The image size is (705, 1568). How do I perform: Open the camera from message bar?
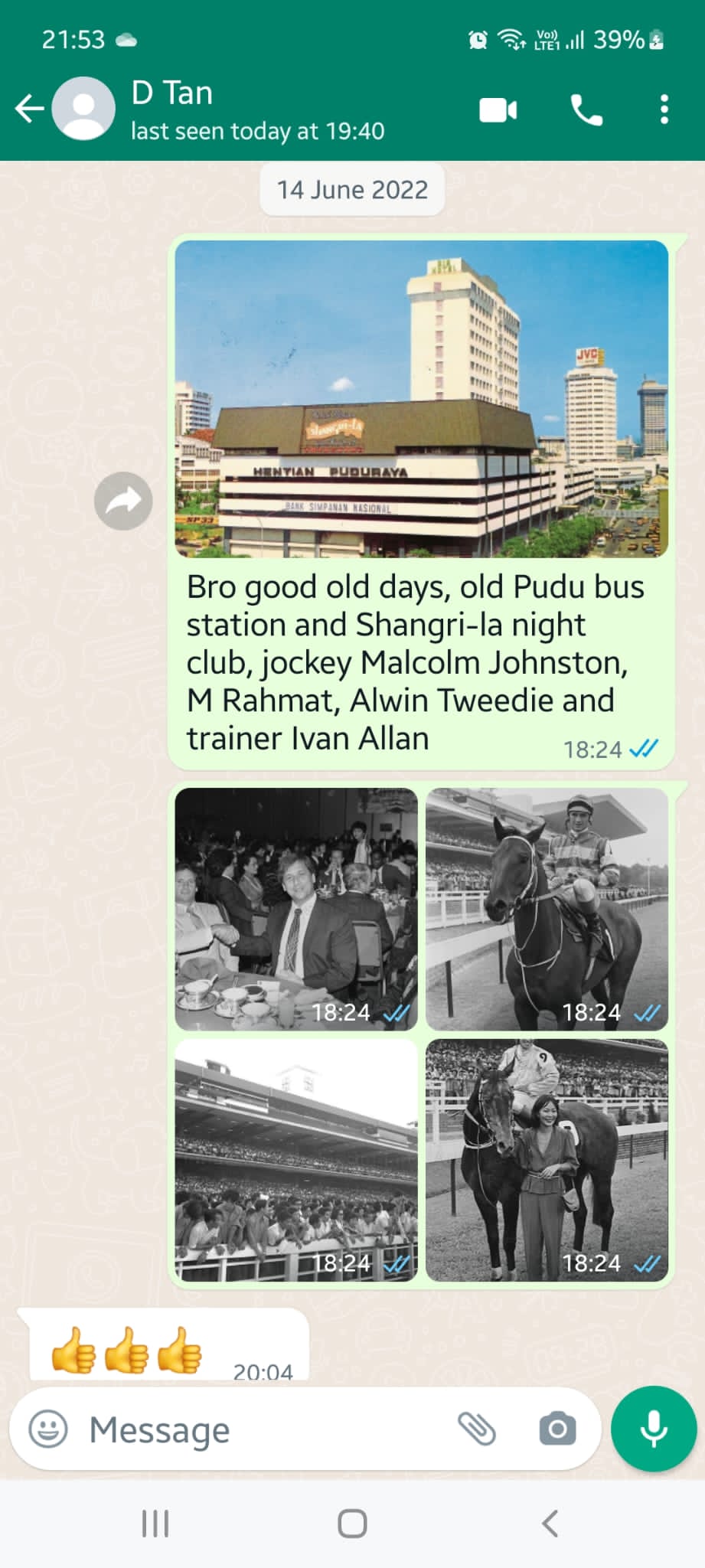pos(557,1429)
